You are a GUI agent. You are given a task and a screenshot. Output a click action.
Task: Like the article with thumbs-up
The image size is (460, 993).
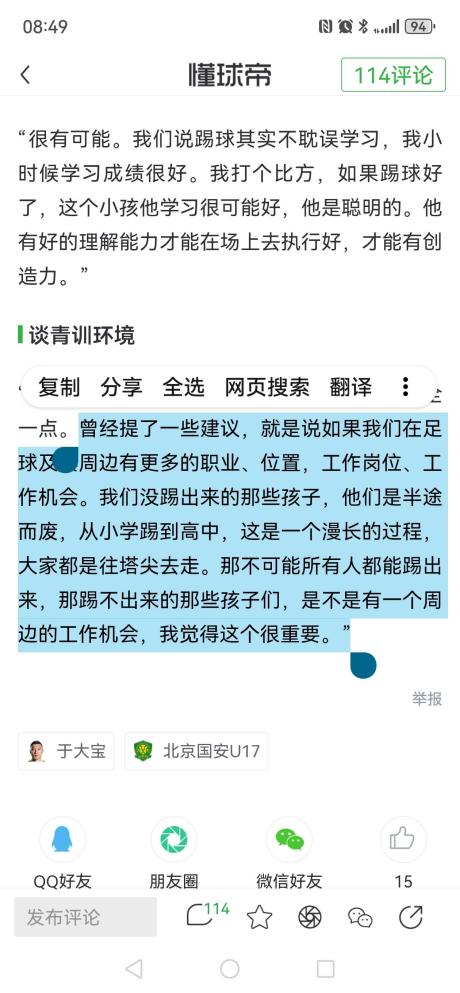pyautogui.click(x=403, y=852)
